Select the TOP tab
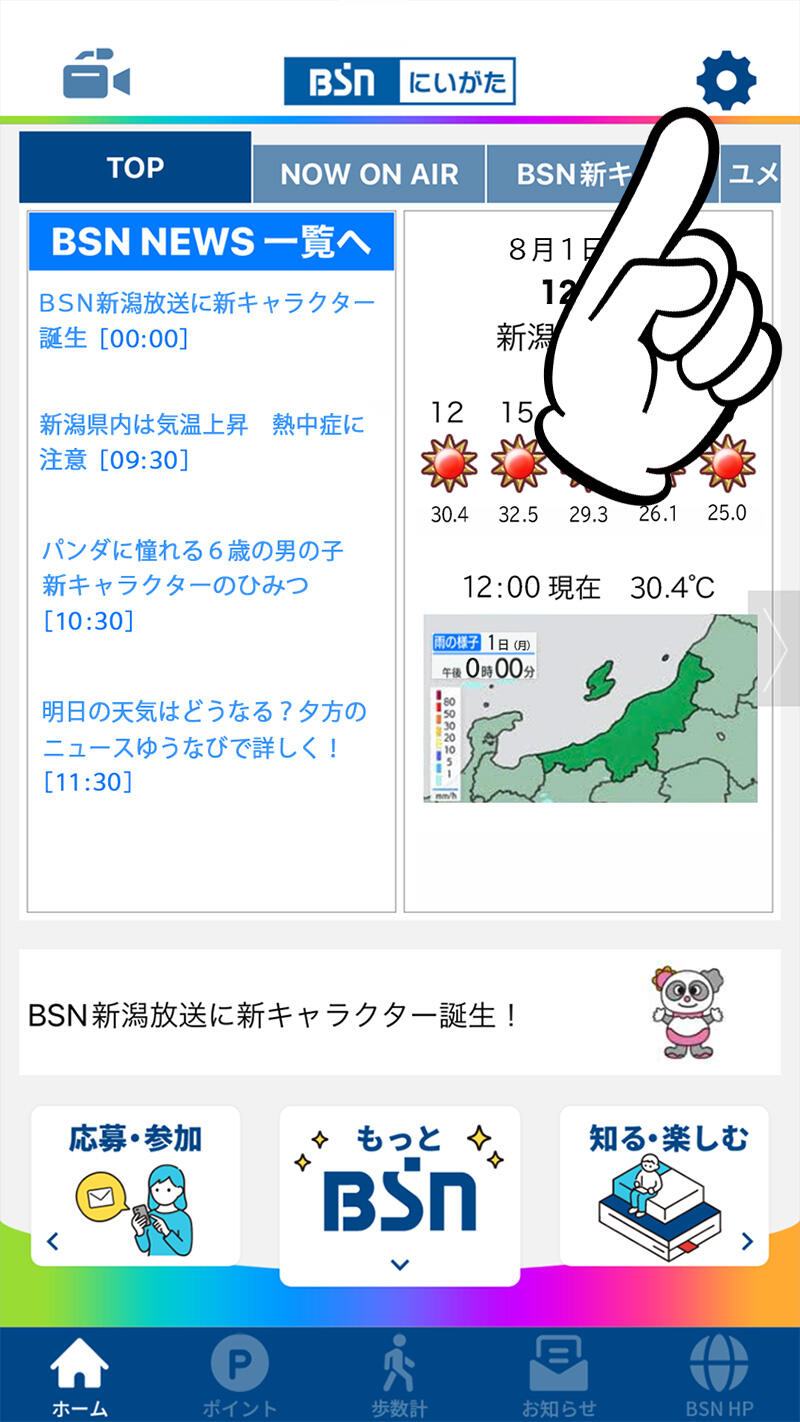Viewport: 800px width, 1422px height. tap(133, 168)
